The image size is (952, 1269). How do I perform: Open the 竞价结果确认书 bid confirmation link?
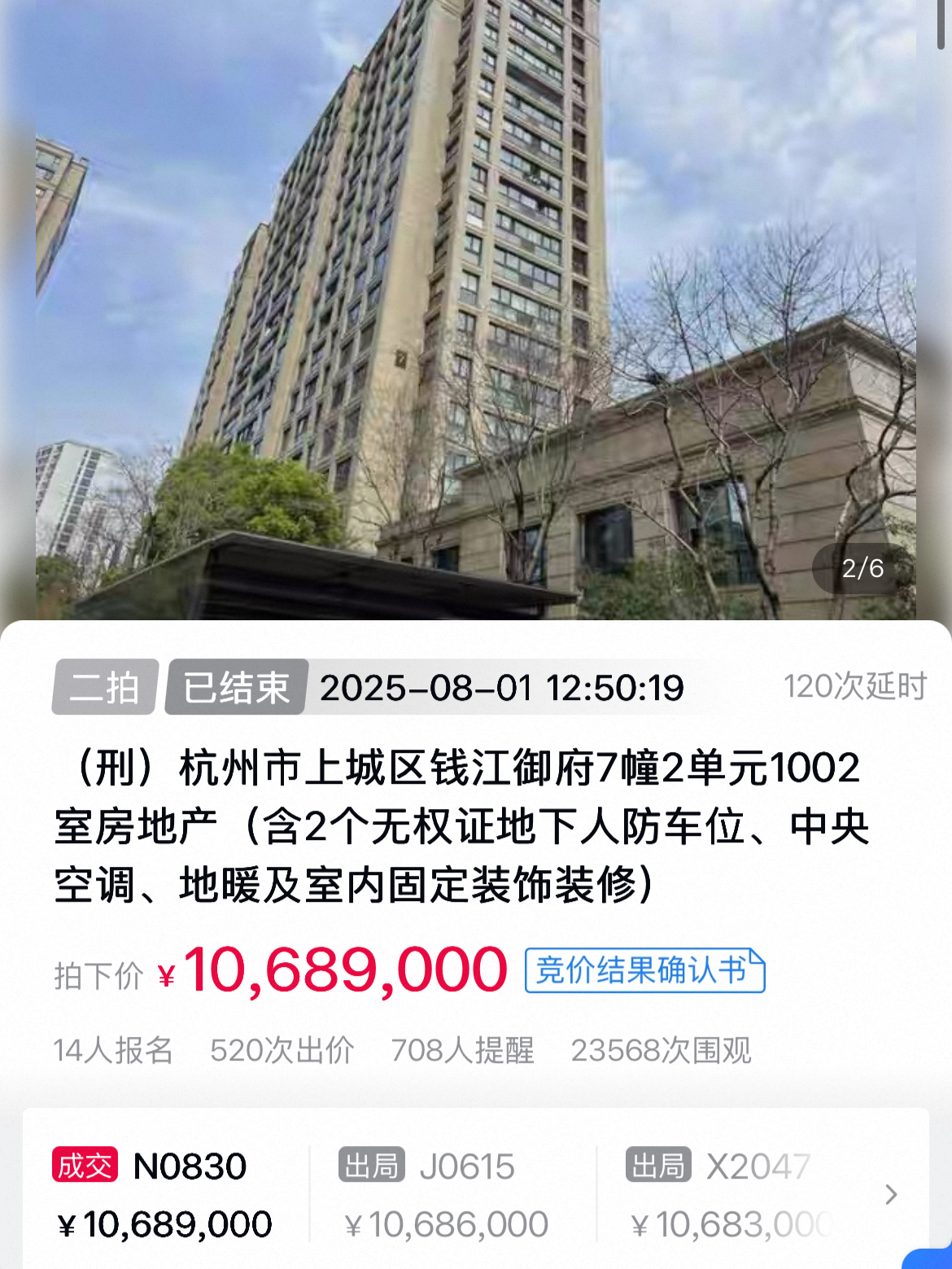click(x=644, y=970)
